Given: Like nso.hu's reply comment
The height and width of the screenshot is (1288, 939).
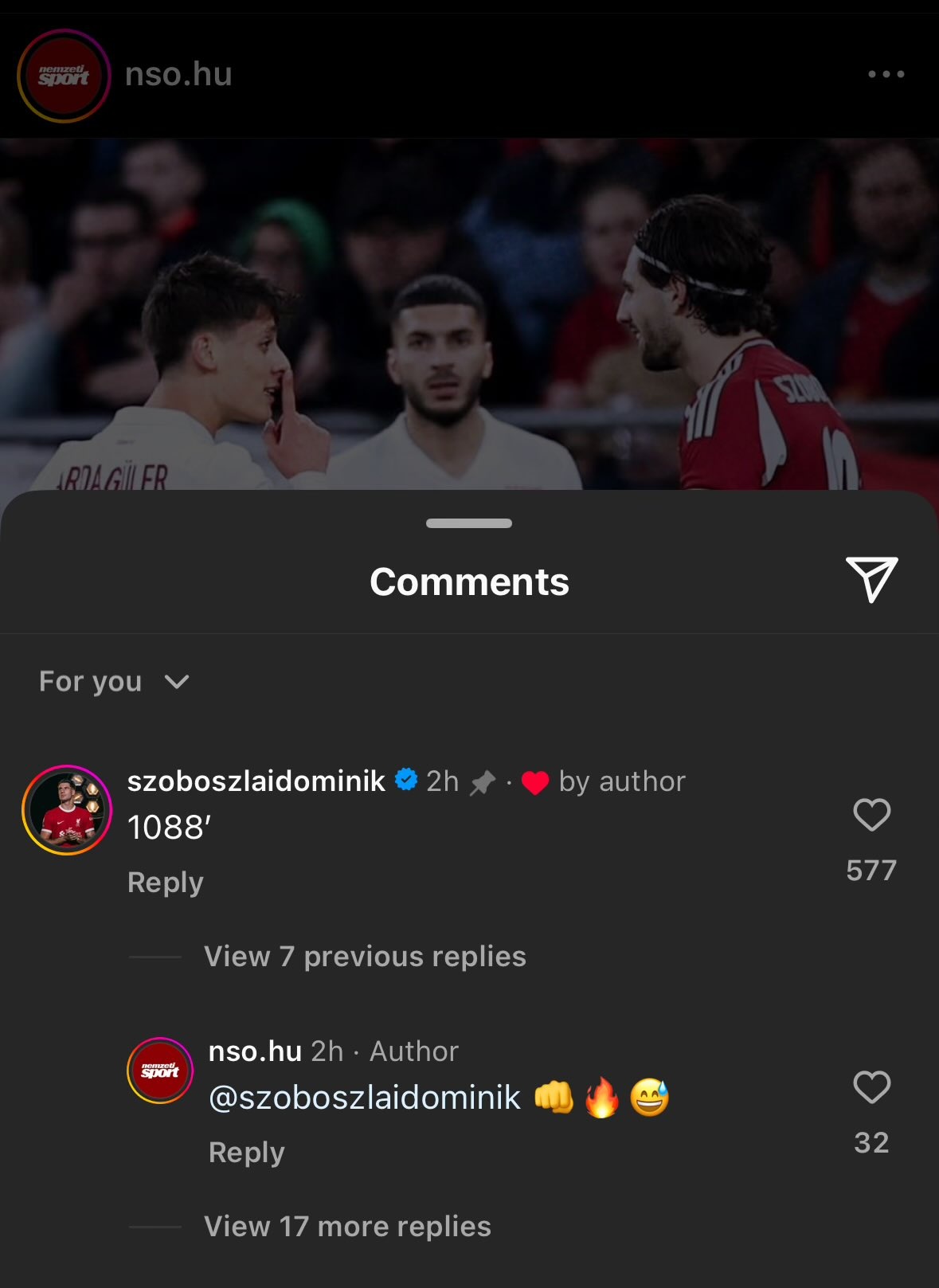Looking at the screenshot, I should (871, 1088).
